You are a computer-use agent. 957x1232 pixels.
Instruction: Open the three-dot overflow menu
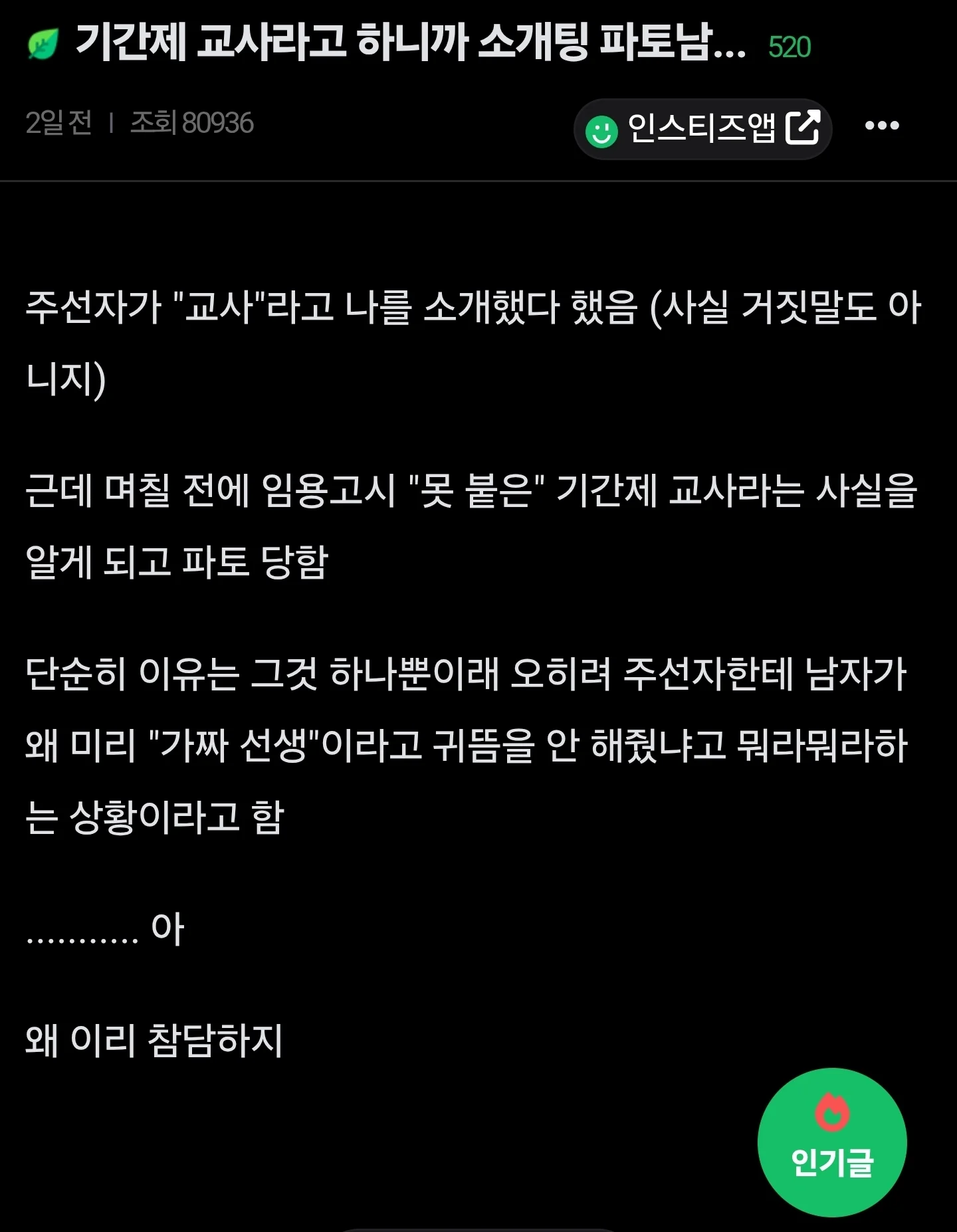click(x=882, y=126)
